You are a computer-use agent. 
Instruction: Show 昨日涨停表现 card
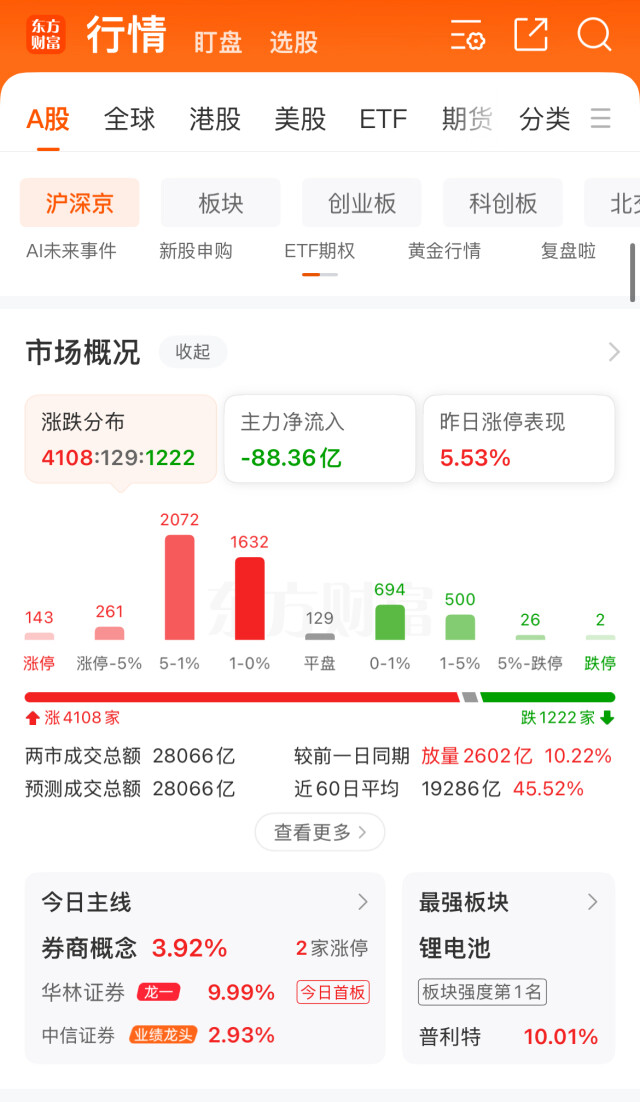518,439
